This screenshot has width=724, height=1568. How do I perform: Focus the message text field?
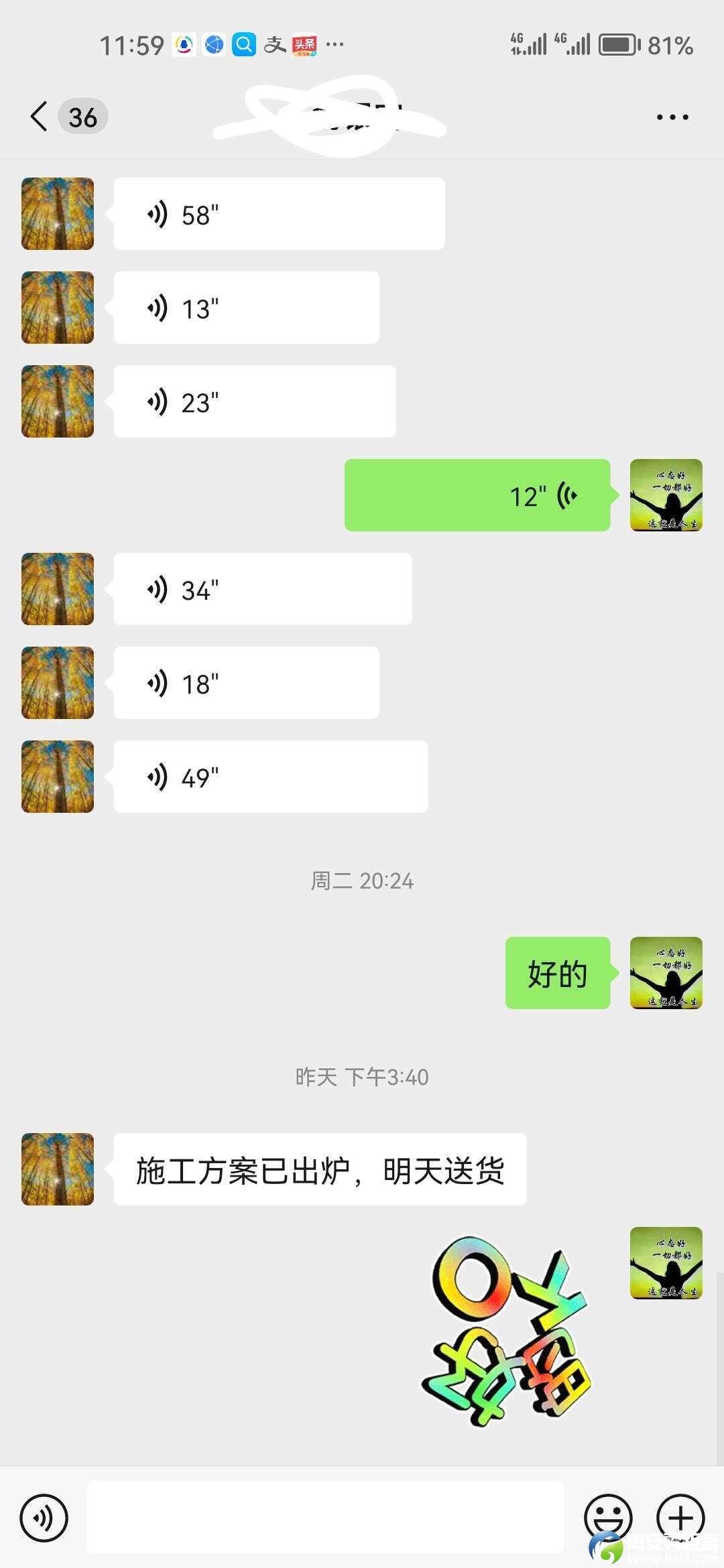point(325,1518)
